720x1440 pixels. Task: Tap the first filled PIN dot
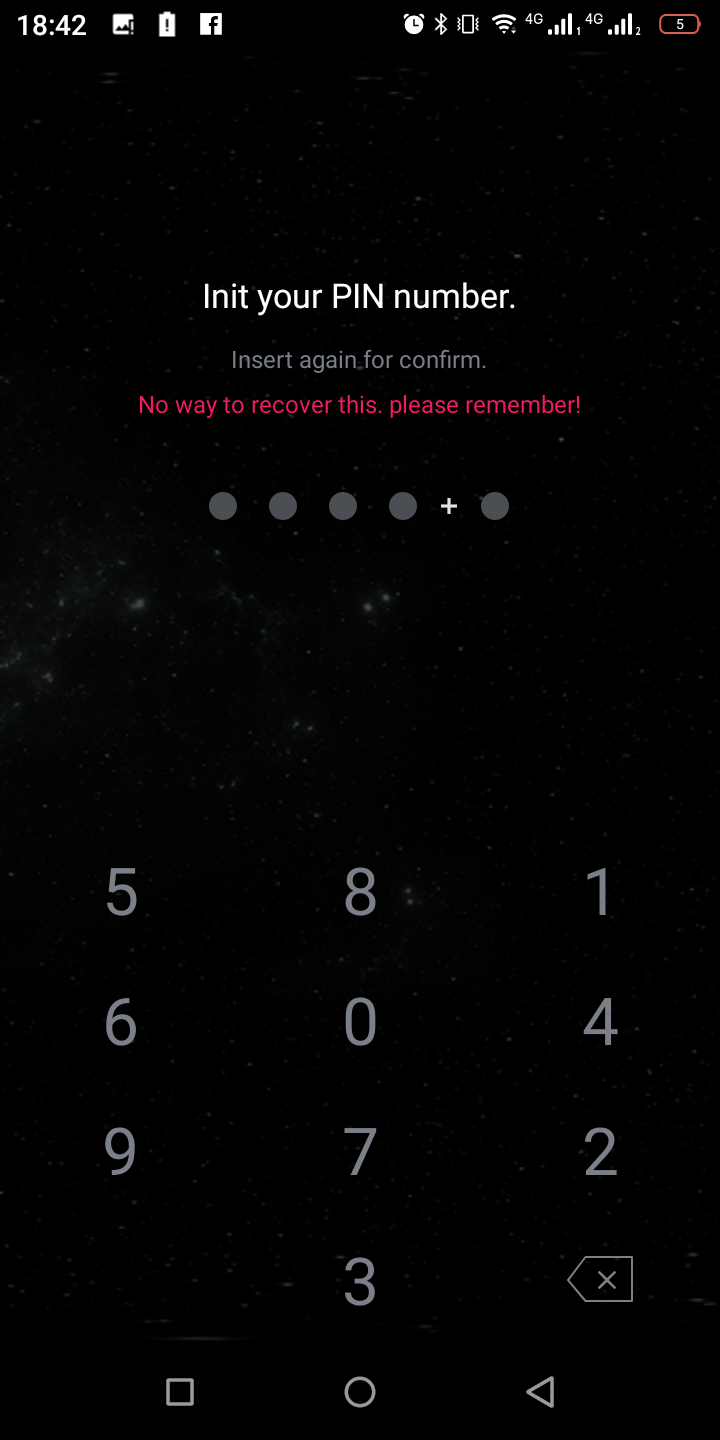coord(222,506)
